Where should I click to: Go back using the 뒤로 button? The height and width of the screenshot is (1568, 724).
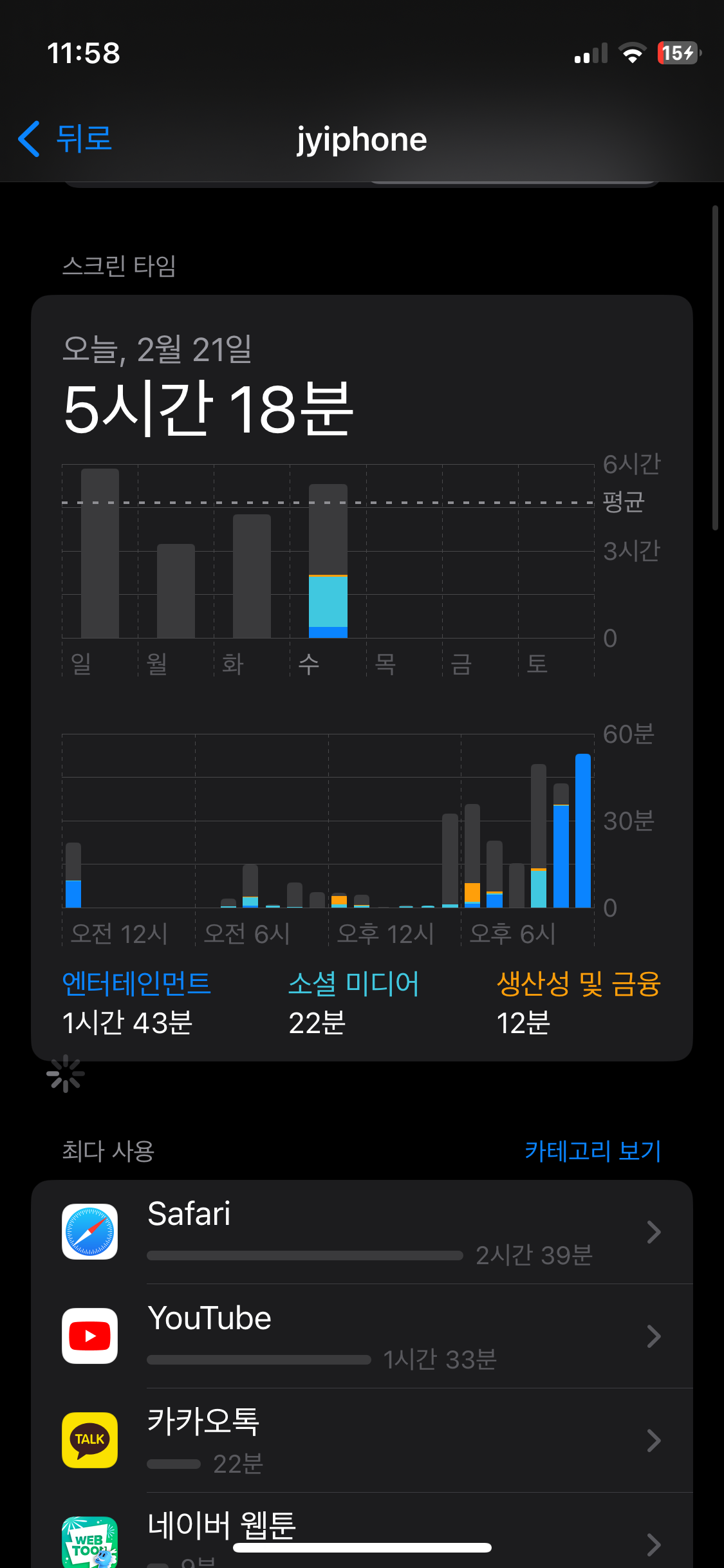65,138
